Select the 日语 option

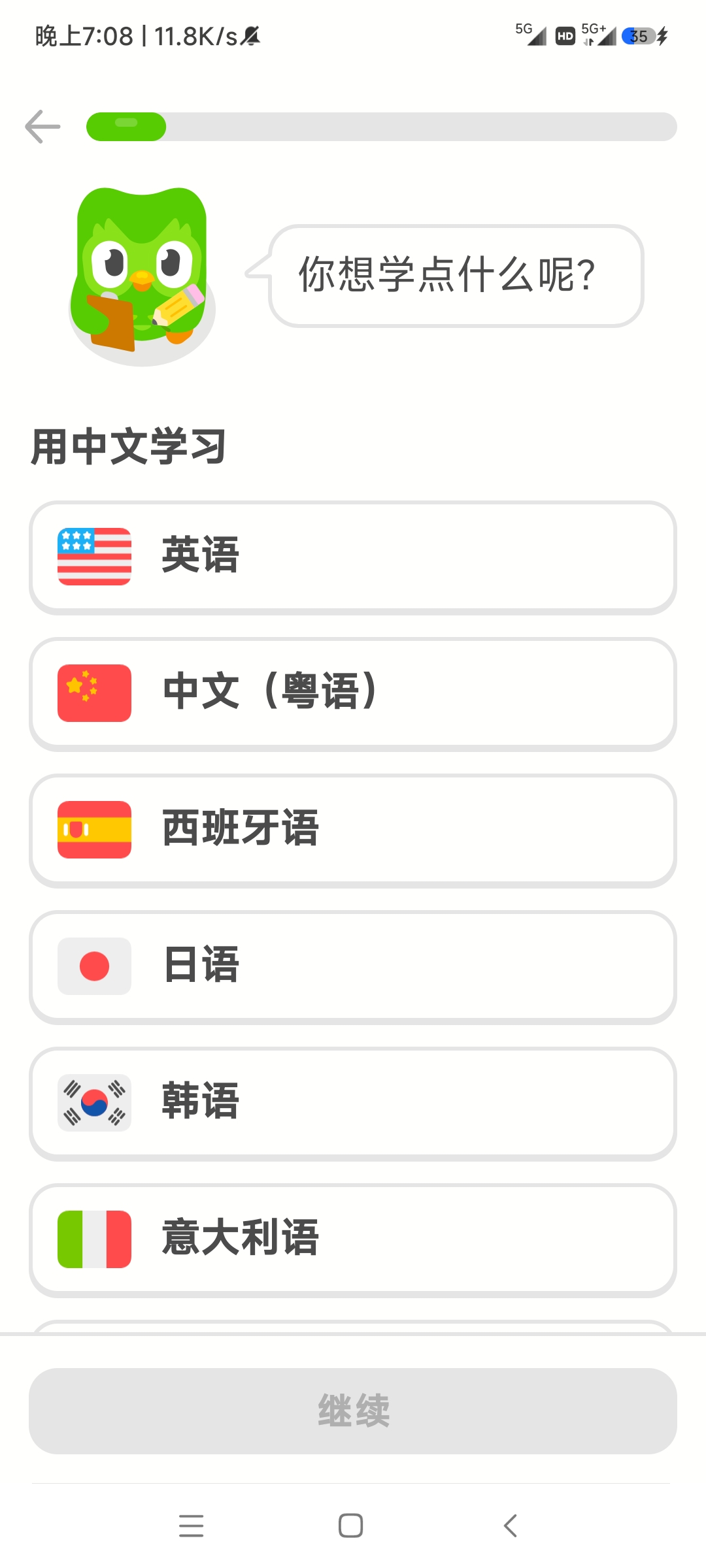pyautogui.click(x=353, y=967)
